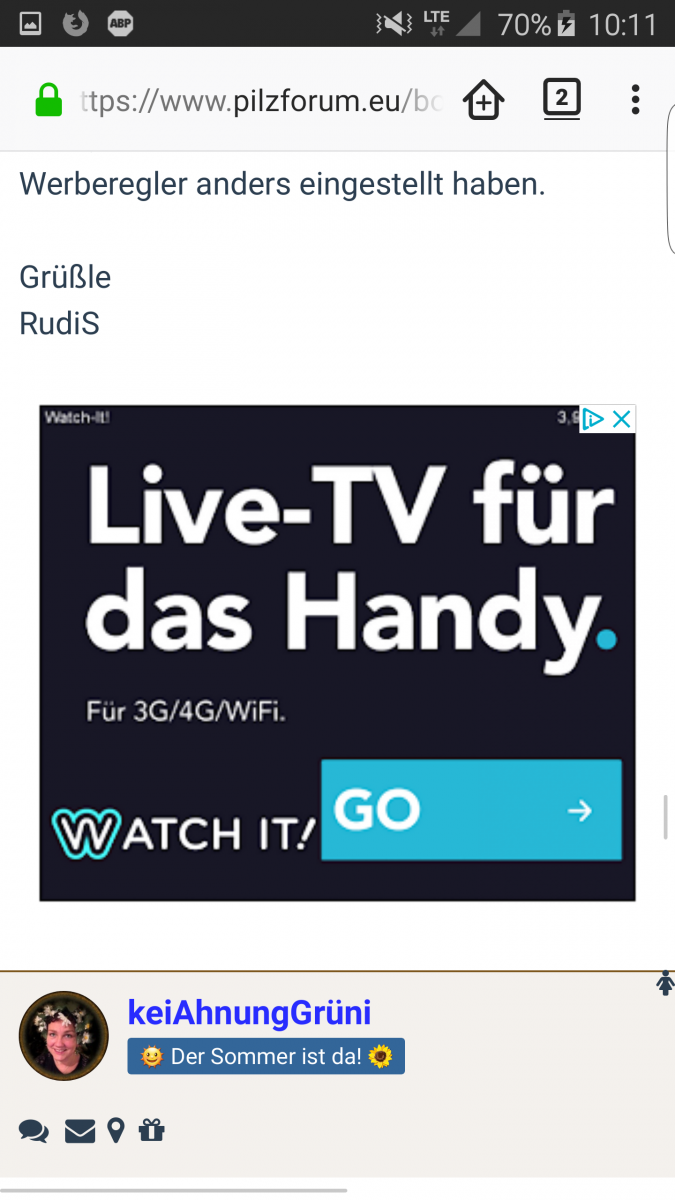Open keiAhnungGrüni's profile link

tap(249, 1013)
